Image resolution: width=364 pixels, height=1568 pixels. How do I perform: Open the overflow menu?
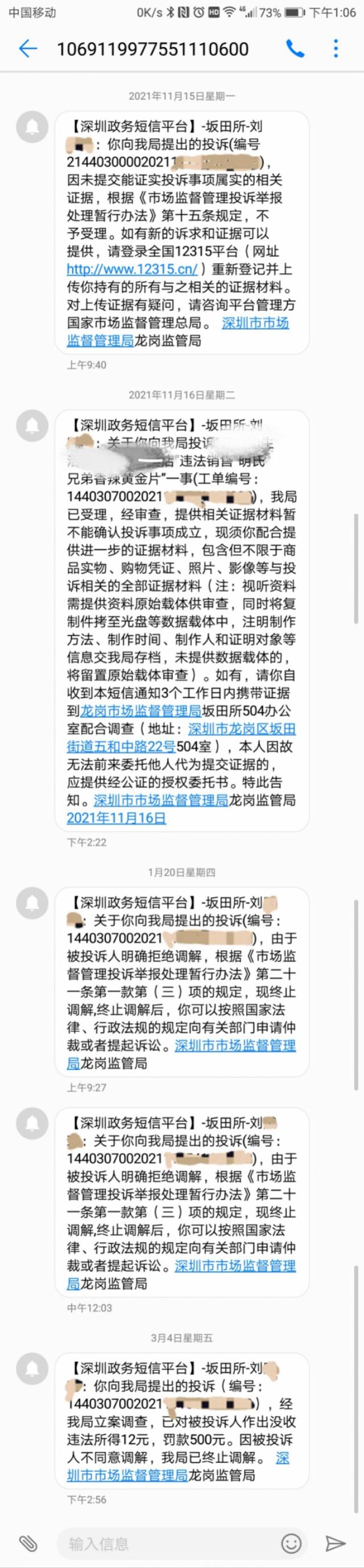click(x=336, y=49)
